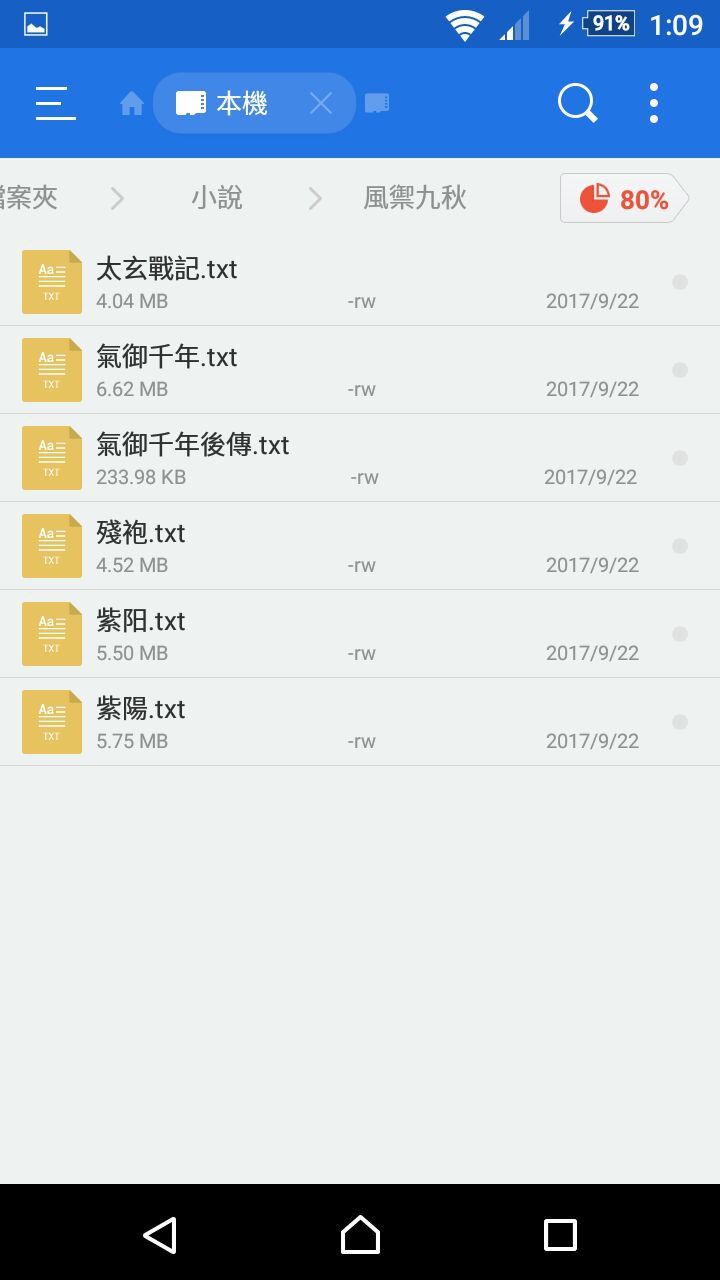Go to the home icon
Viewport: 720px width, 1280px height.
[x=131, y=104]
